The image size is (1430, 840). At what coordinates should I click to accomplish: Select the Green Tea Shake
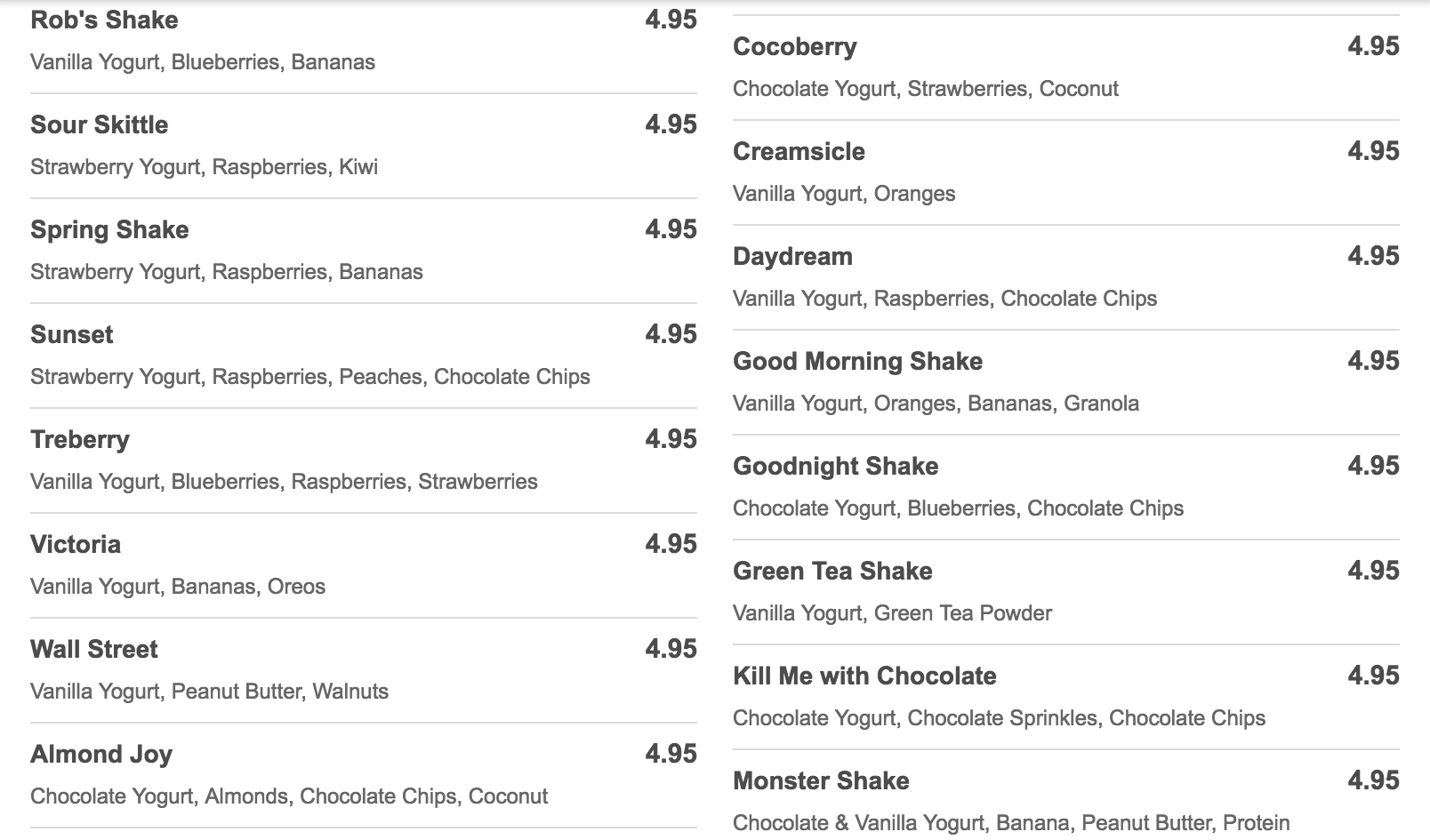pyautogui.click(x=832, y=572)
